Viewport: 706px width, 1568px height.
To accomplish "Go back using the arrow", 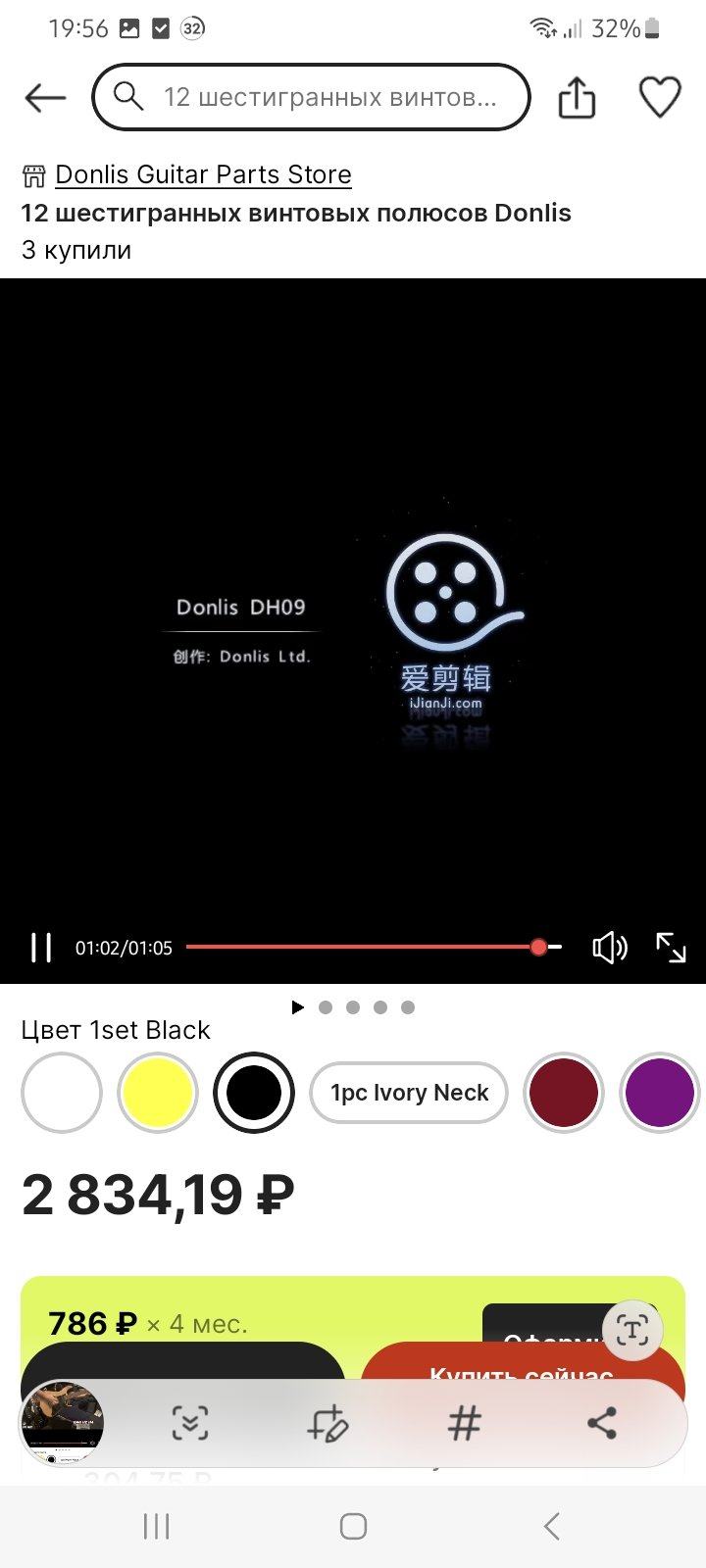I will pos(44,97).
